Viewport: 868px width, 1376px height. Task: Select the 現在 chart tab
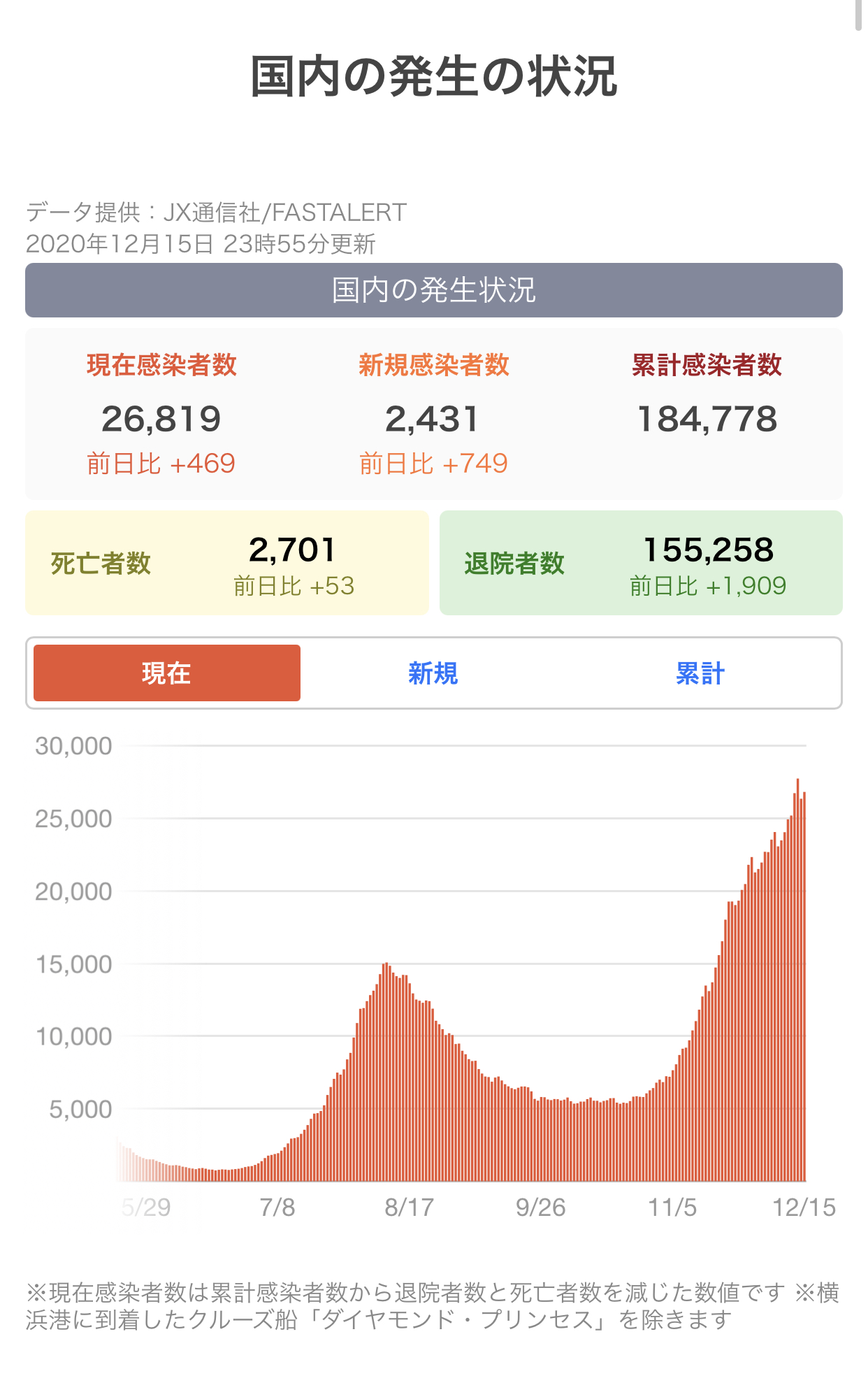167,673
